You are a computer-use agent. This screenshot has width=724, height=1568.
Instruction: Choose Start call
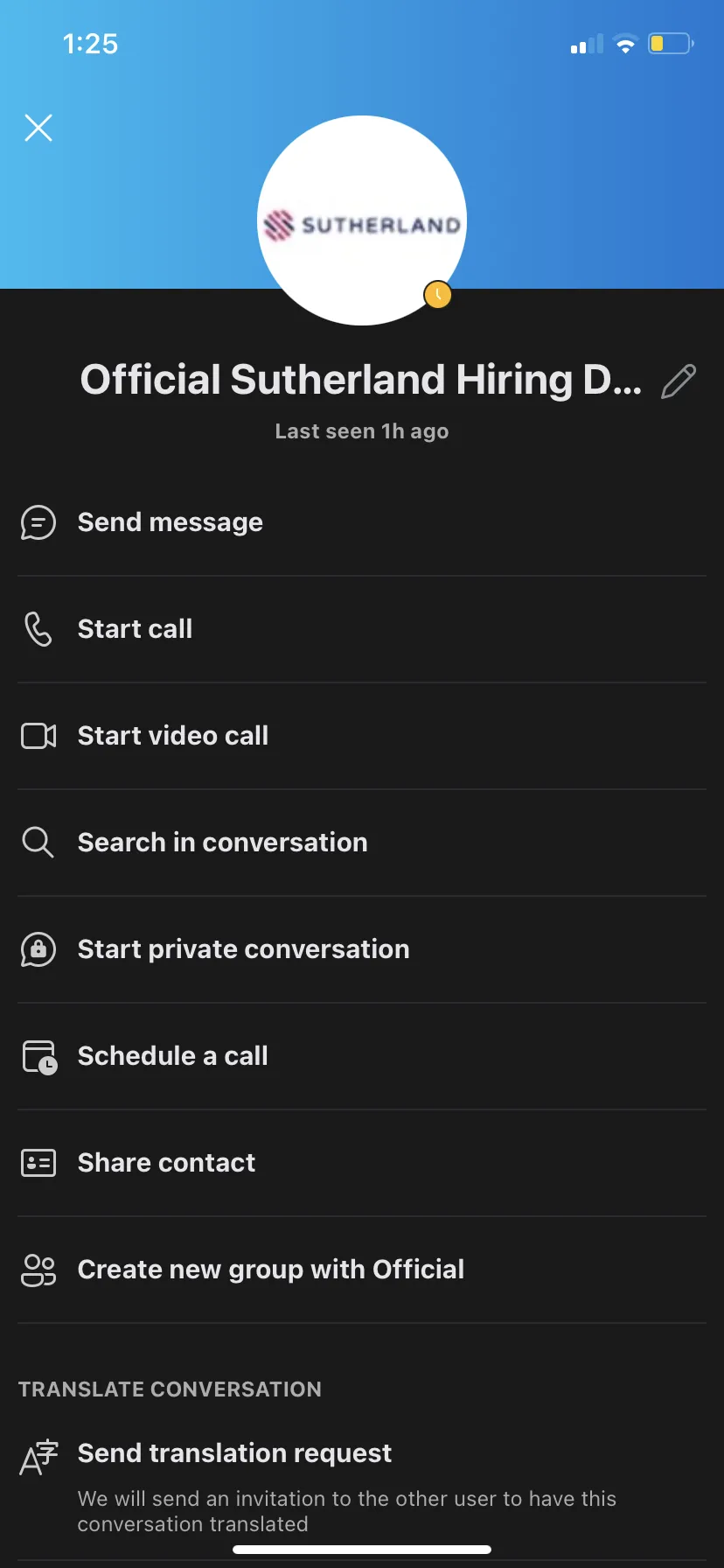coord(362,629)
